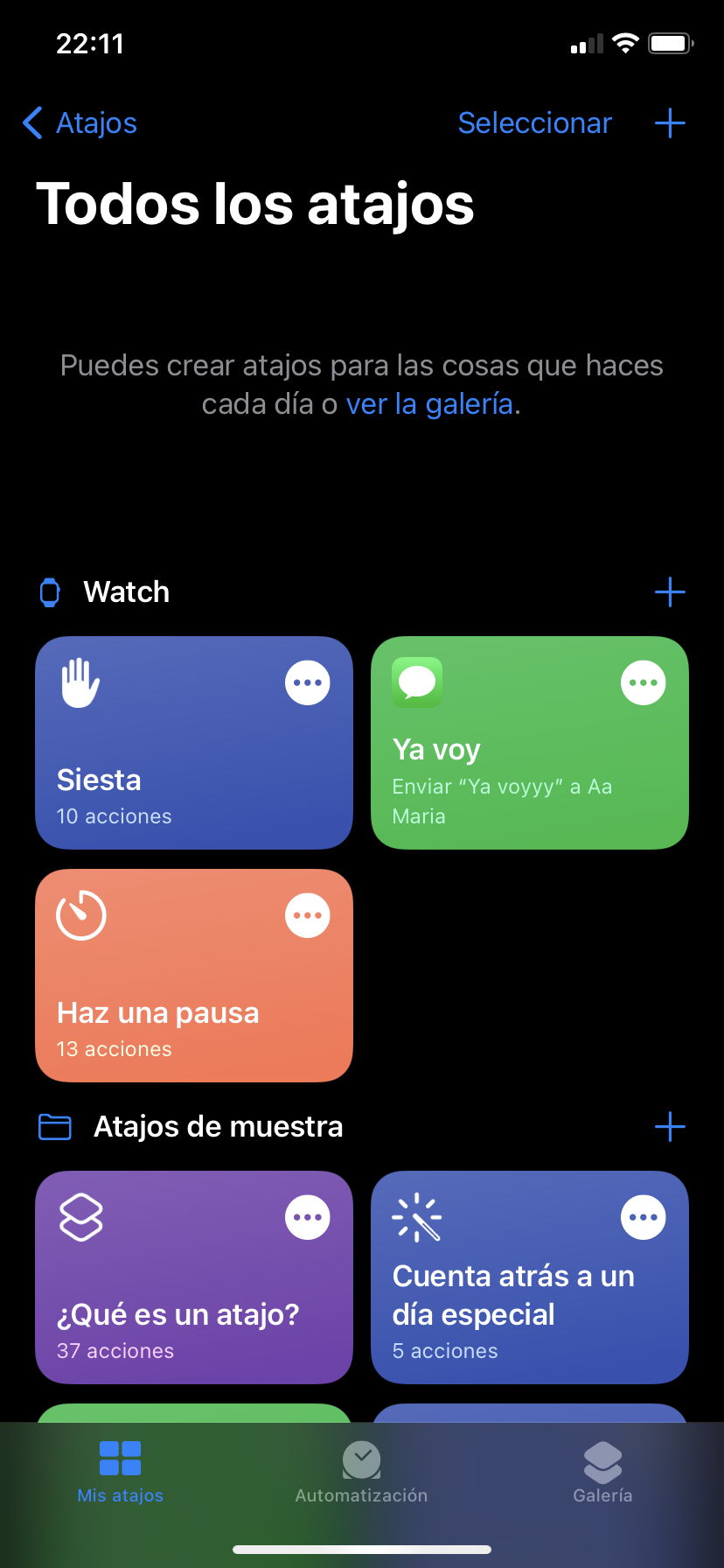Screen dimensions: 724x1568
Task: Open the ver la galería link
Action: coord(429,404)
